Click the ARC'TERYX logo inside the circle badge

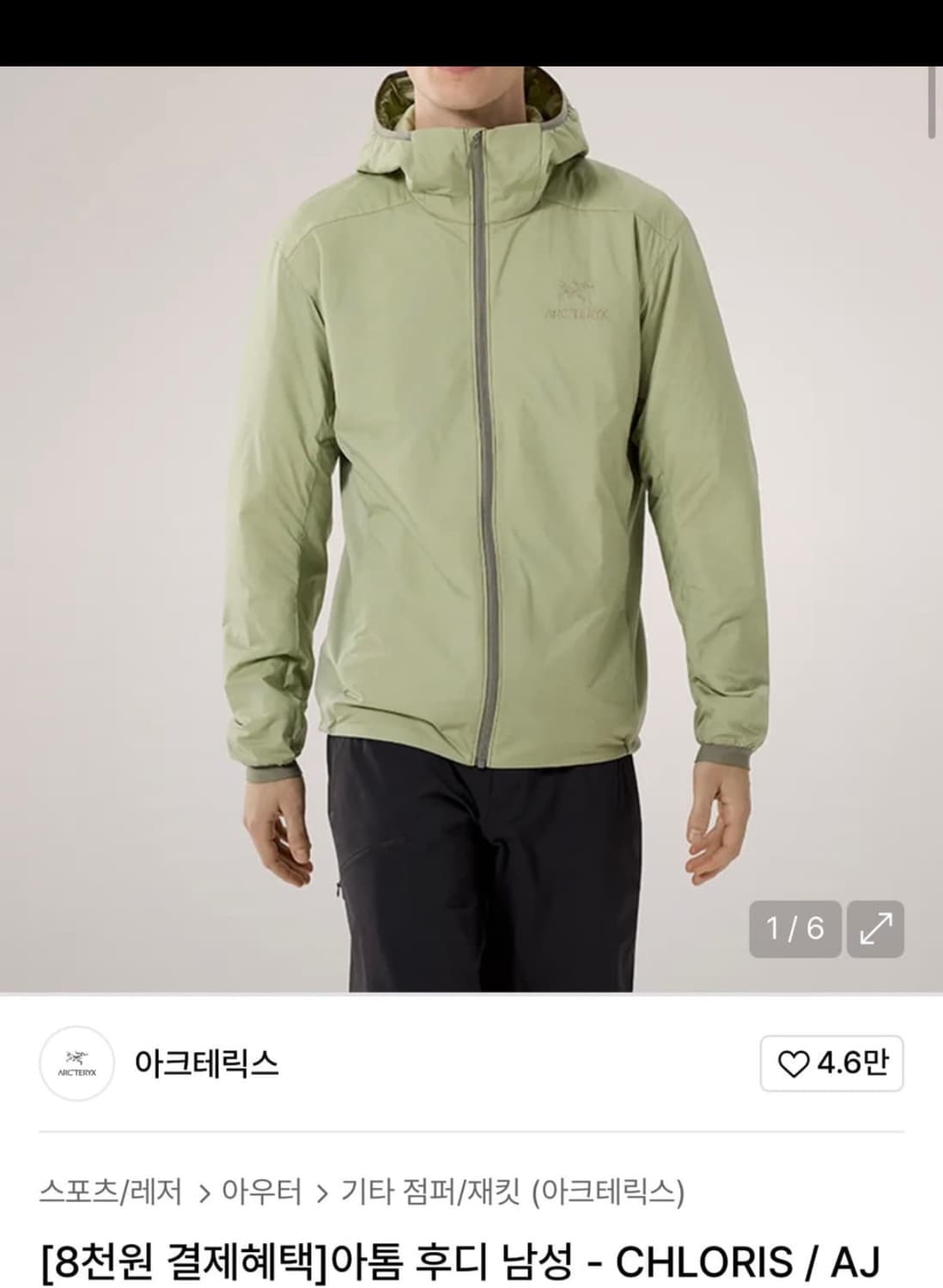76,1064
